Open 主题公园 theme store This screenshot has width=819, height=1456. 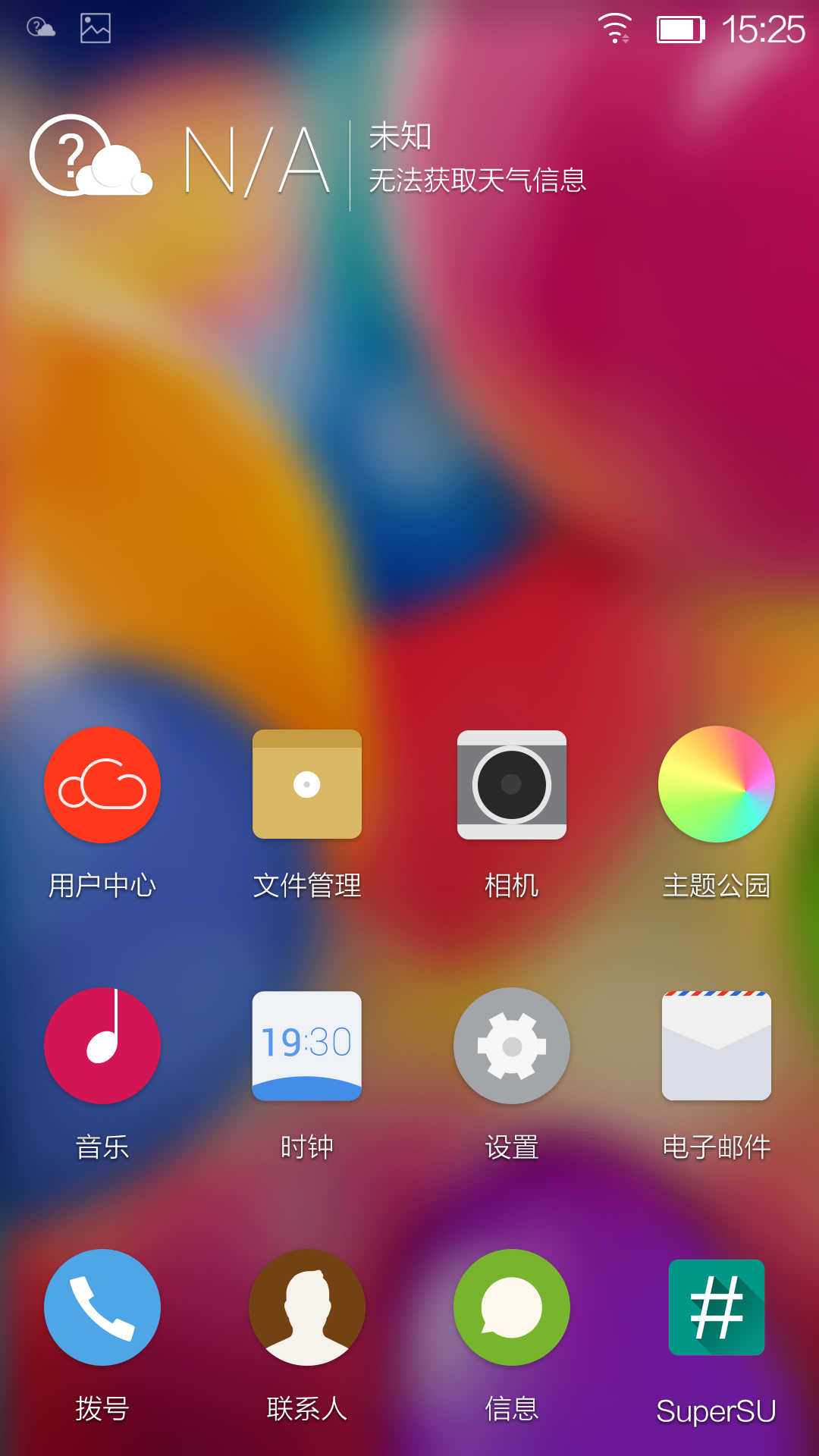coord(717,785)
